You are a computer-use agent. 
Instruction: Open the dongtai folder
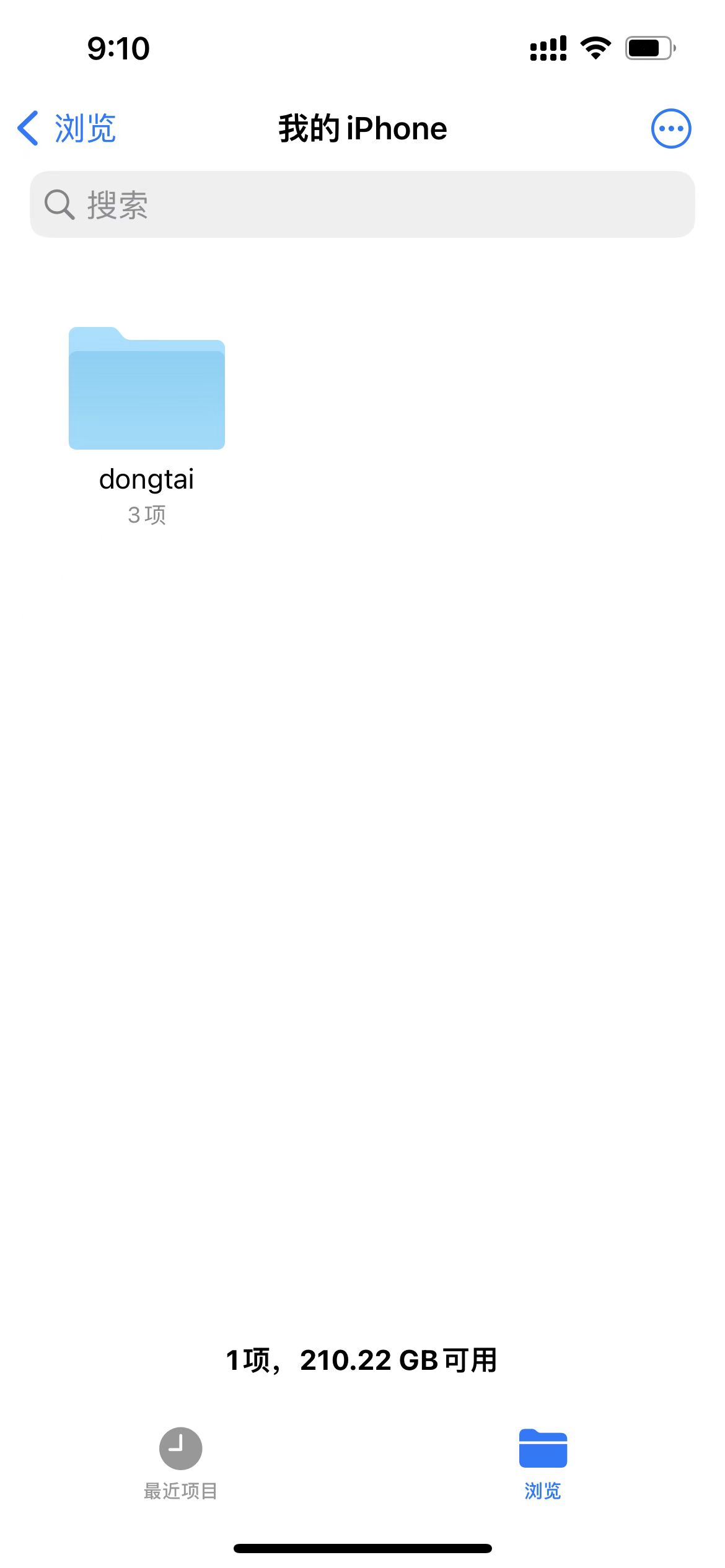tap(147, 389)
